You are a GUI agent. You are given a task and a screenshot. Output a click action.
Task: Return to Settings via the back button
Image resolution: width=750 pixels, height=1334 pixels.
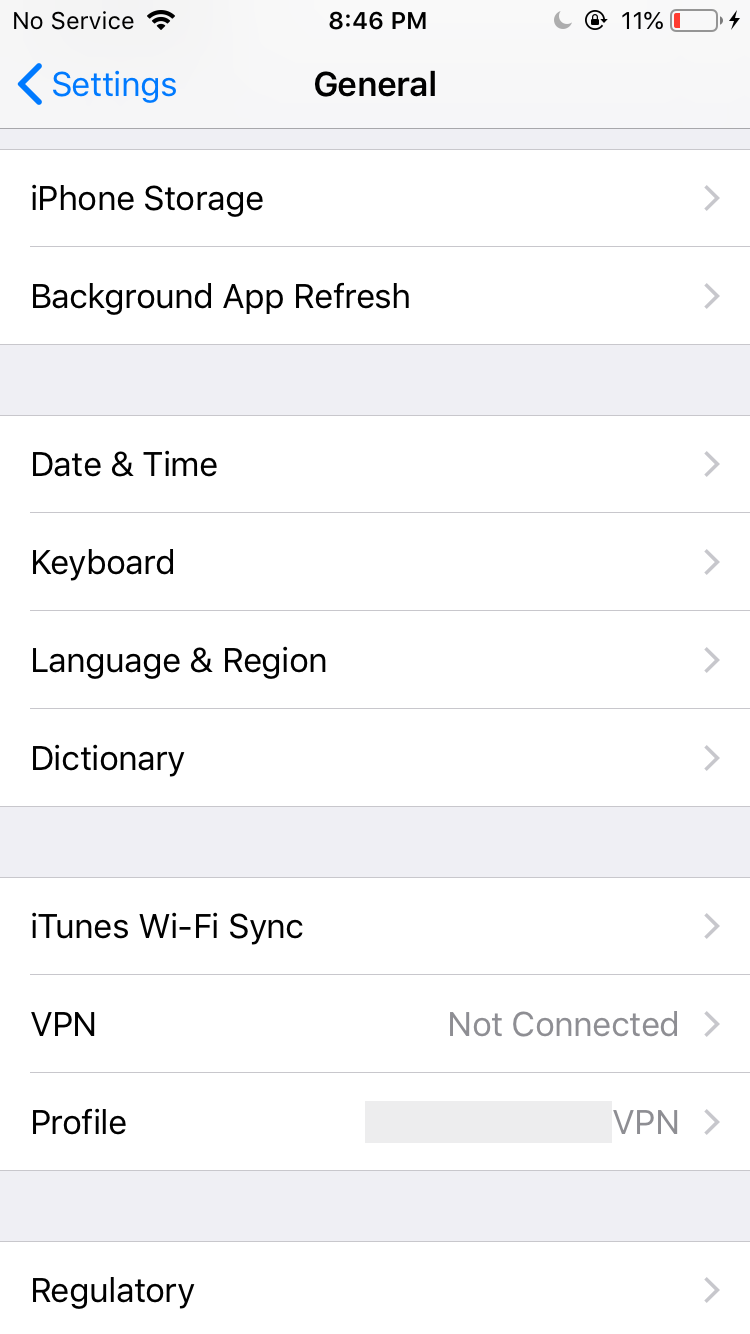(95, 84)
